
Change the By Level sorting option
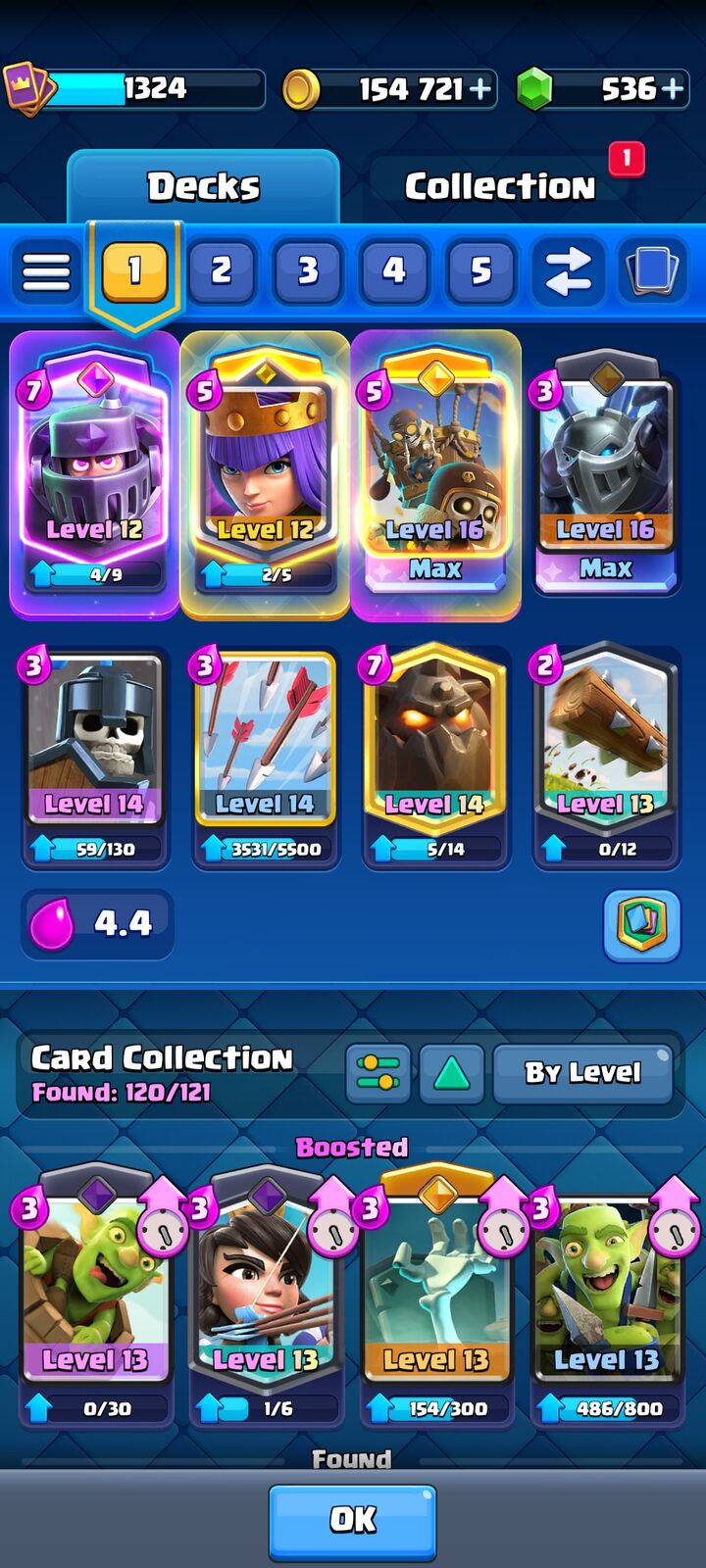(x=582, y=1073)
